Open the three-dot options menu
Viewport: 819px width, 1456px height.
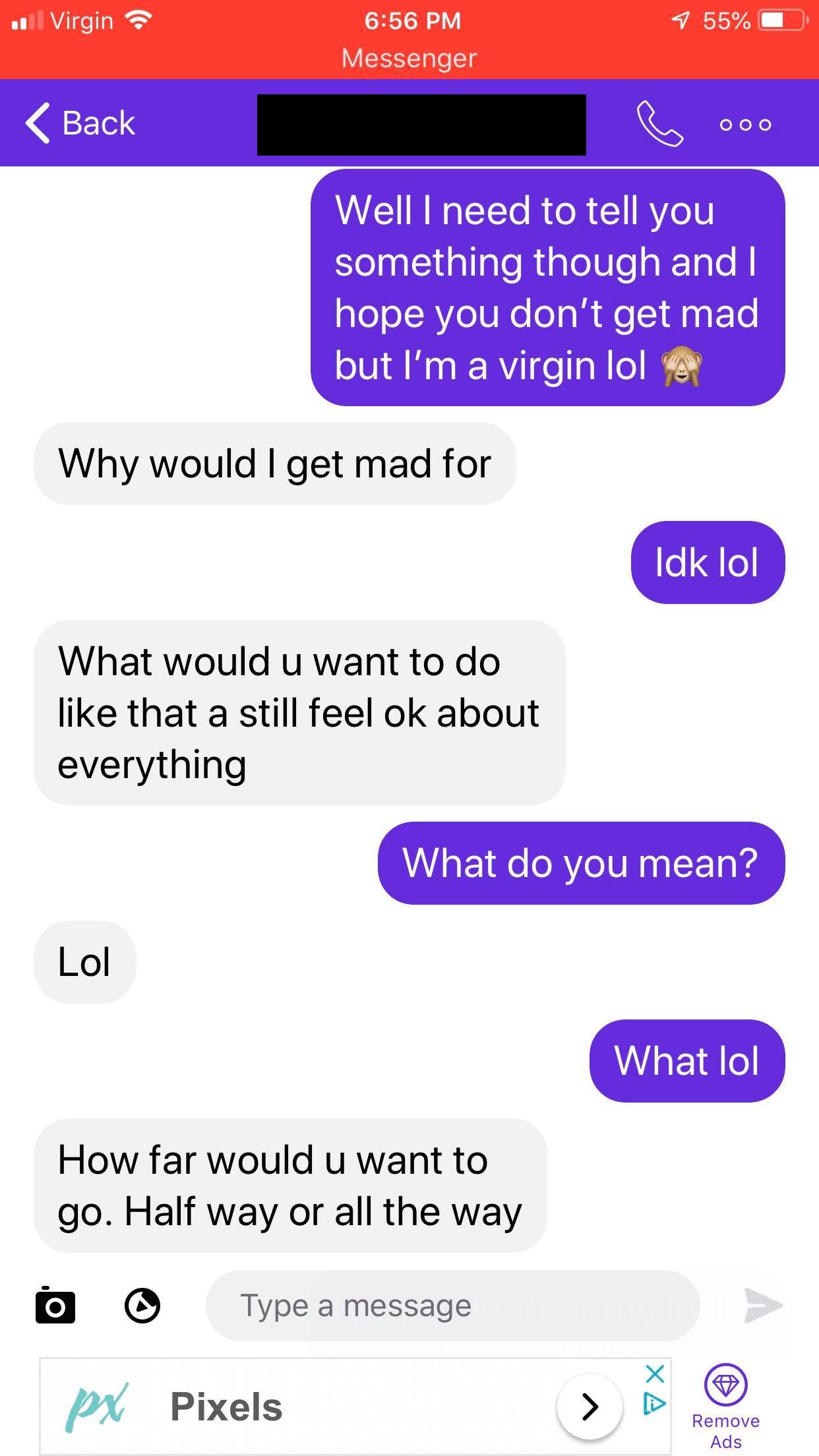pos(745,125)
